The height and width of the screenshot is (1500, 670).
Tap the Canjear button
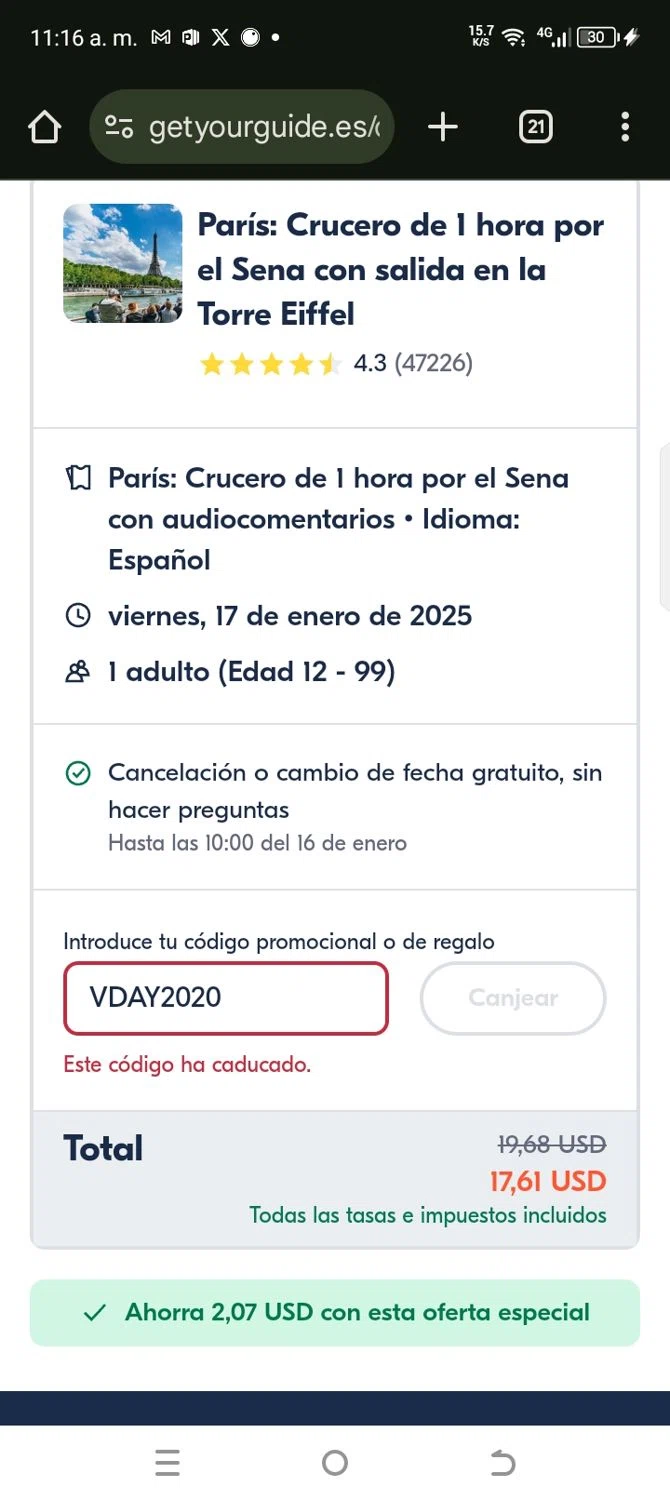pyautogui.click(x=513, y=998)
